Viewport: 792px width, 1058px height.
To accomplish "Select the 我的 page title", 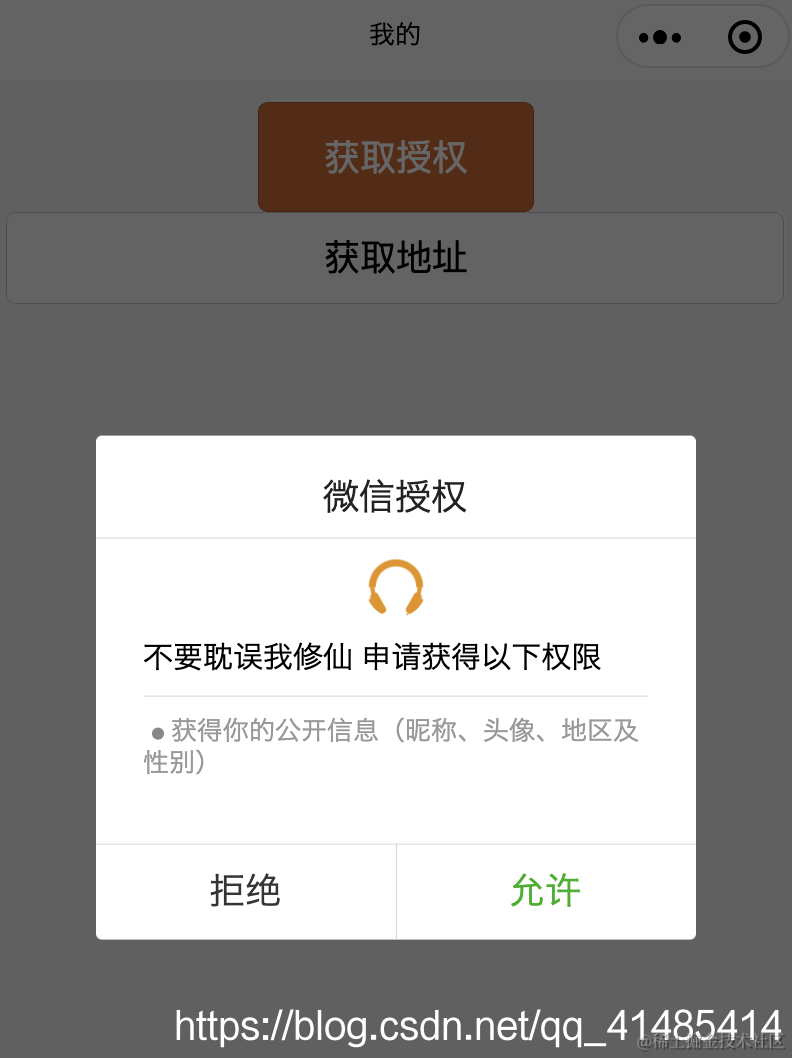I will click(x=396, y=34).
